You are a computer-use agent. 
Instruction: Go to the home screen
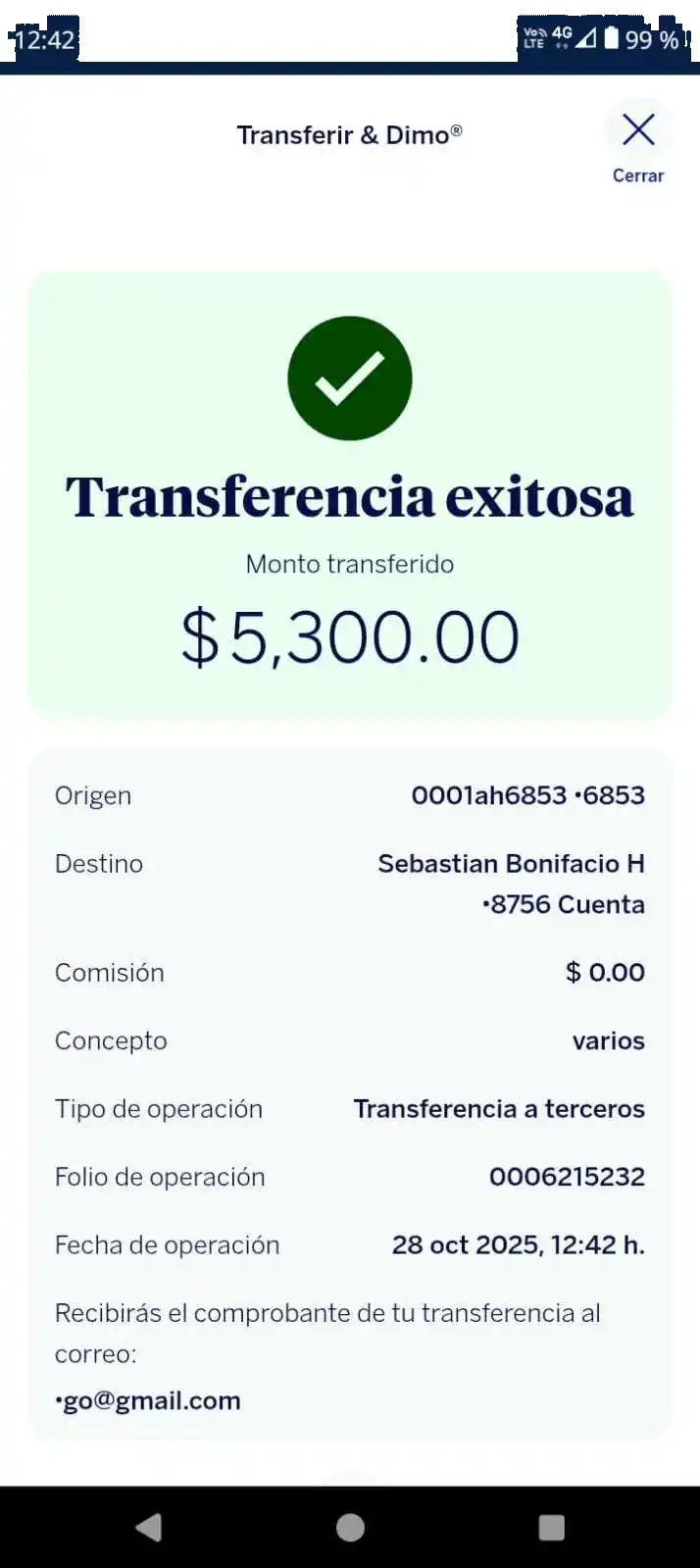click(x=350, y=1527)
